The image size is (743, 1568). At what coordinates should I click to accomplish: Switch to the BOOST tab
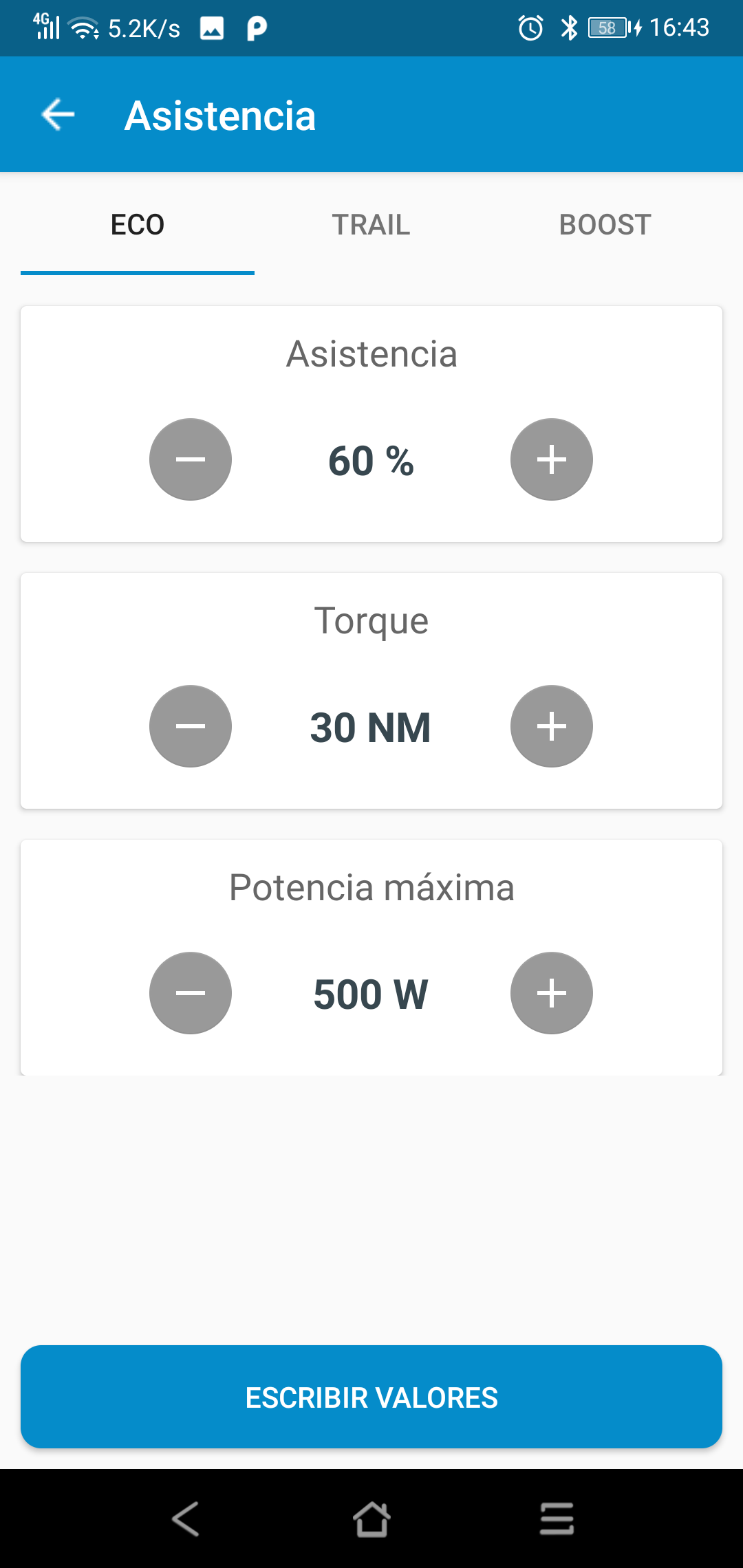point(605,225)
